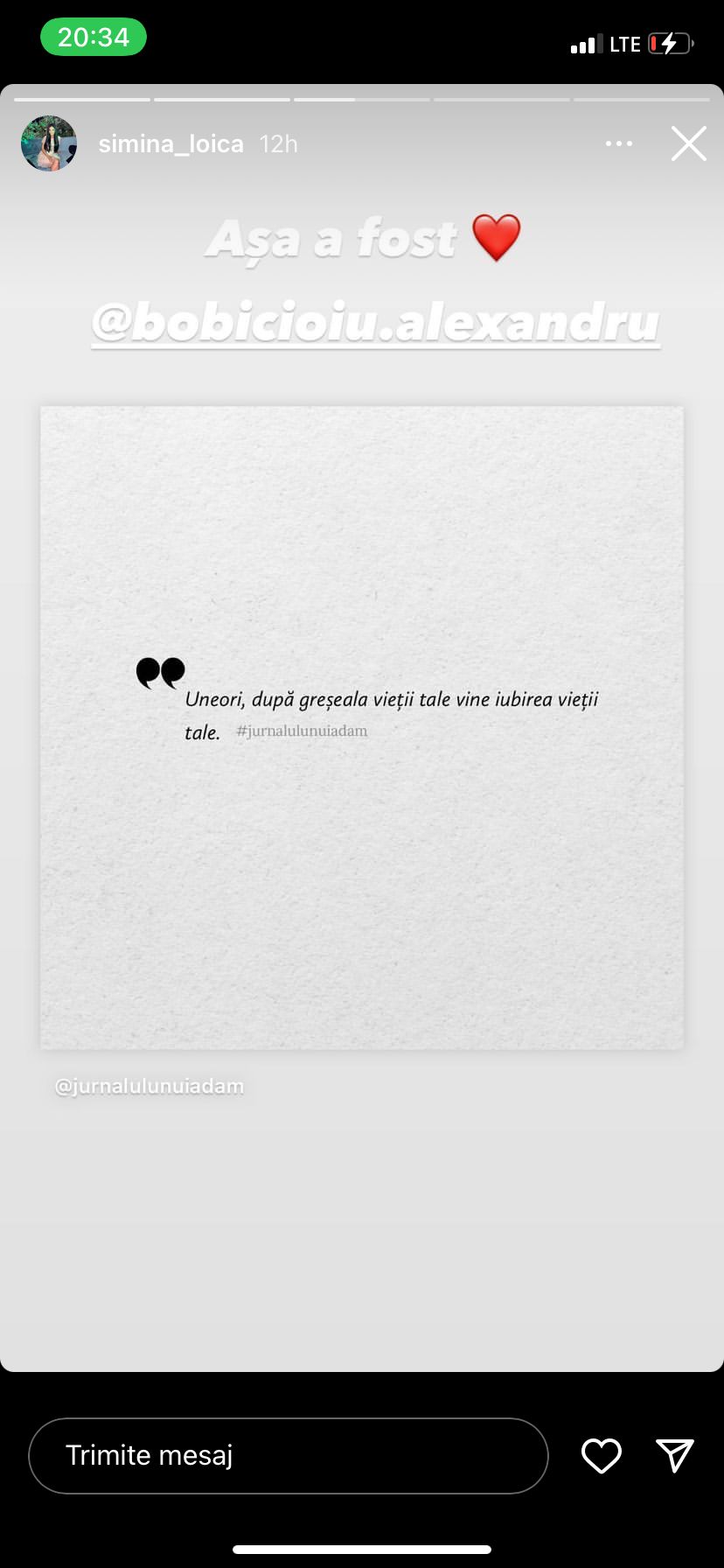Screen dimensions: 724x1568
Task: Tap the simina_loica username
Action: tap(171, 143)
